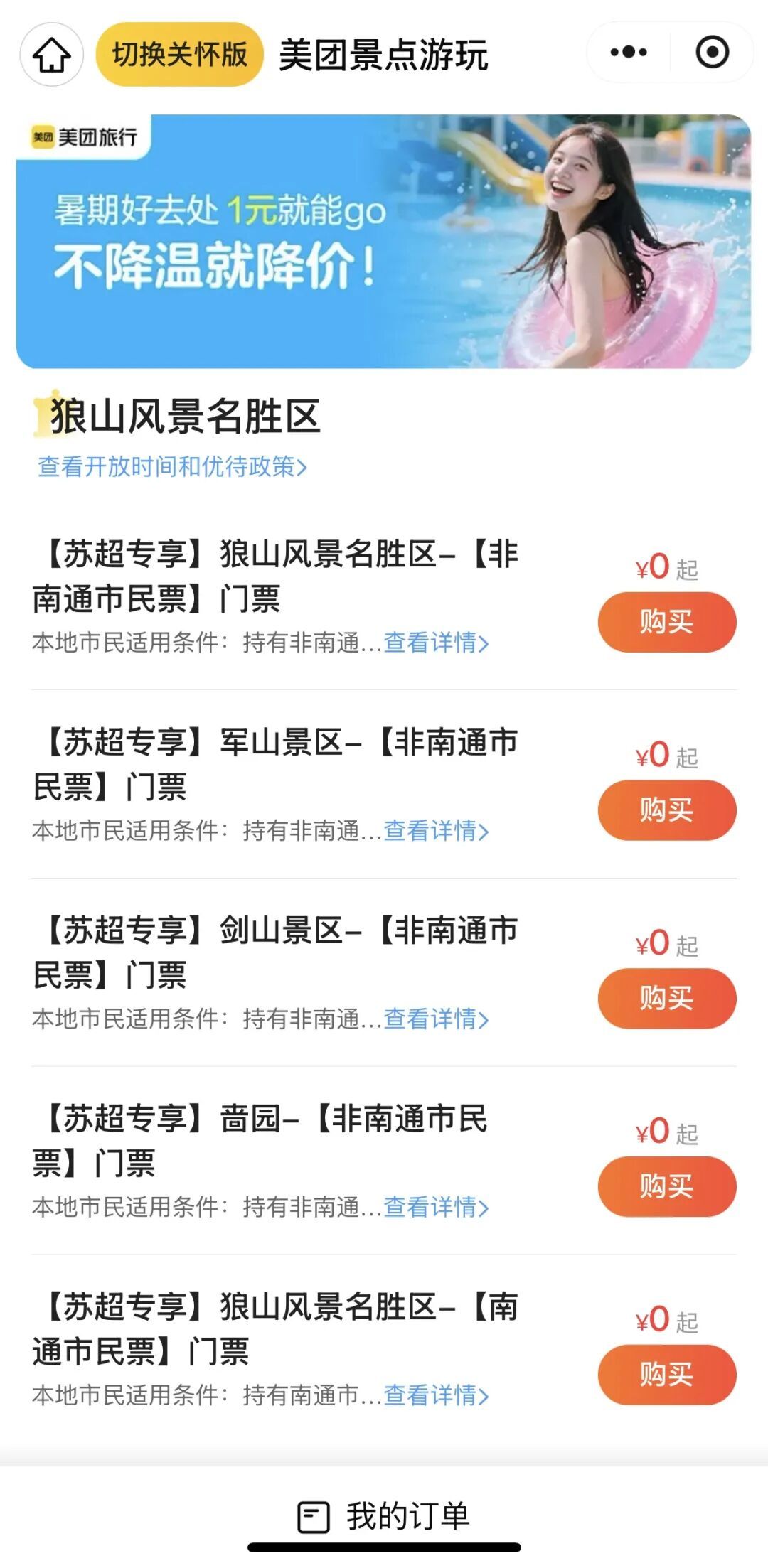
Task: Open 查看开放时间和优待政策 link
Action: [171, 468]
